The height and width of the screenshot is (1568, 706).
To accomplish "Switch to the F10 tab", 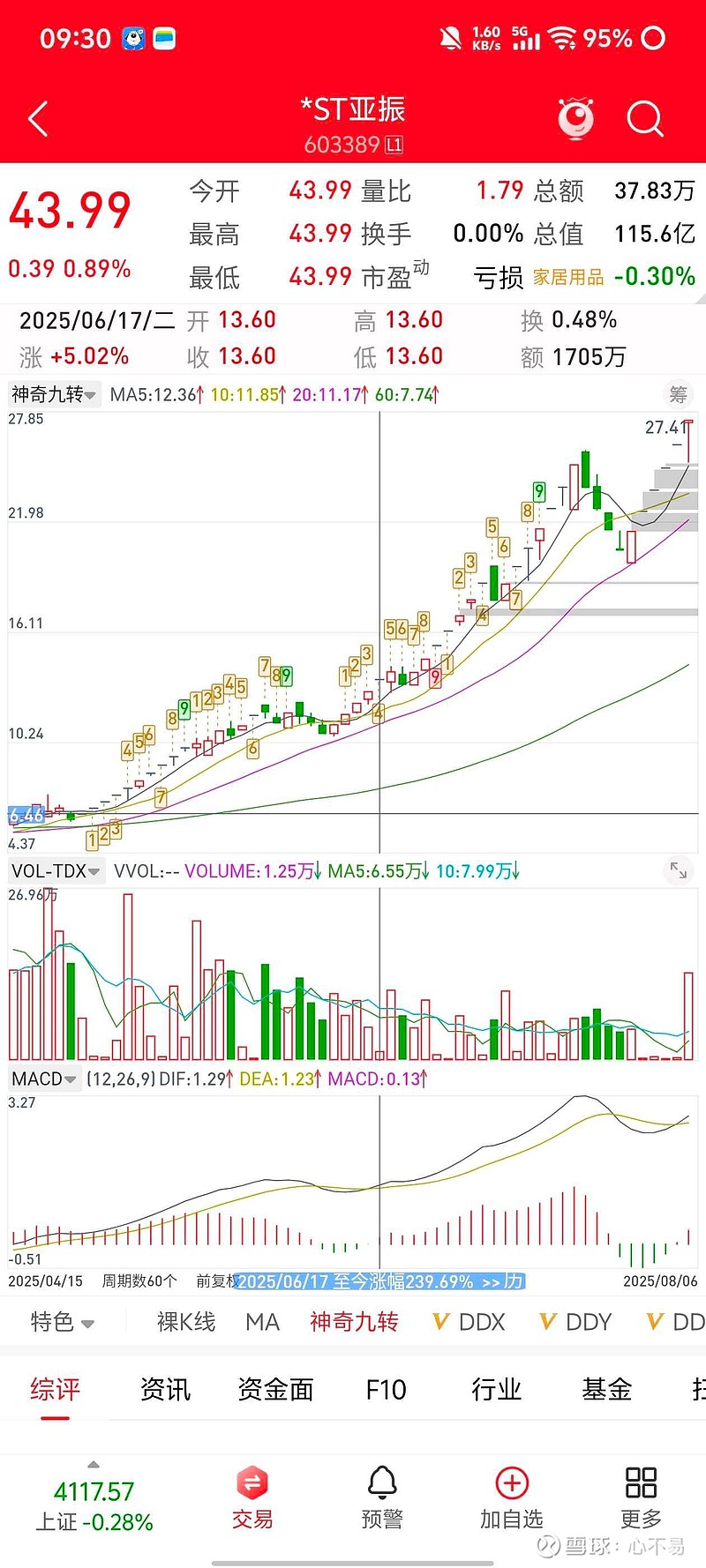I will (386, 1390).
